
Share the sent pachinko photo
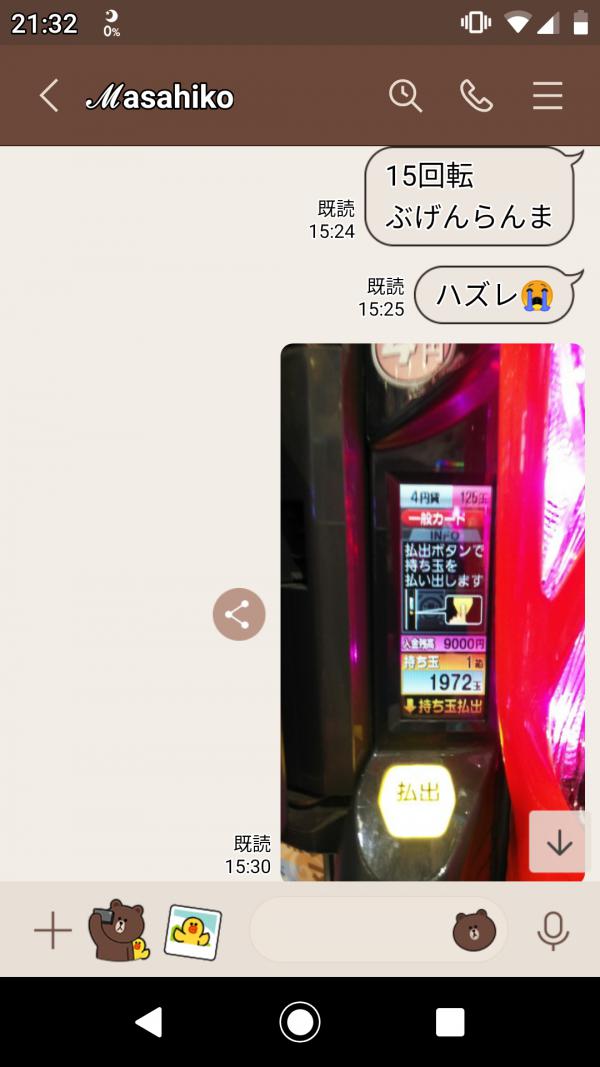(x=239, y=614)
